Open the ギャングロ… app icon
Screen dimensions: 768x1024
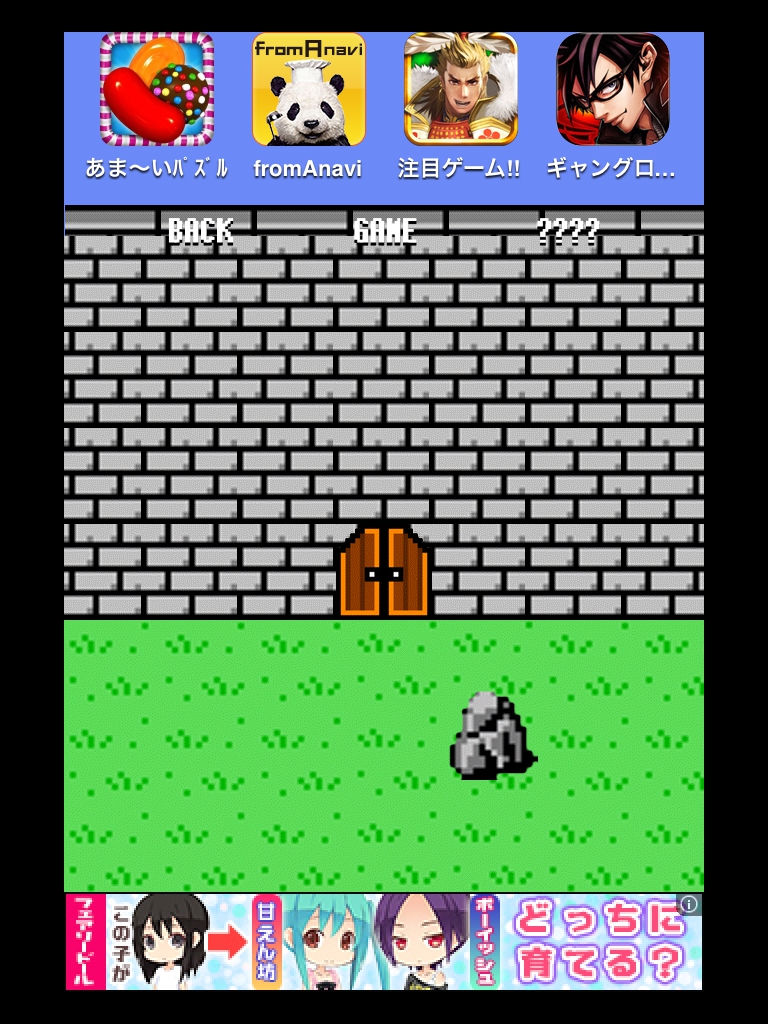tap(612, 90)
